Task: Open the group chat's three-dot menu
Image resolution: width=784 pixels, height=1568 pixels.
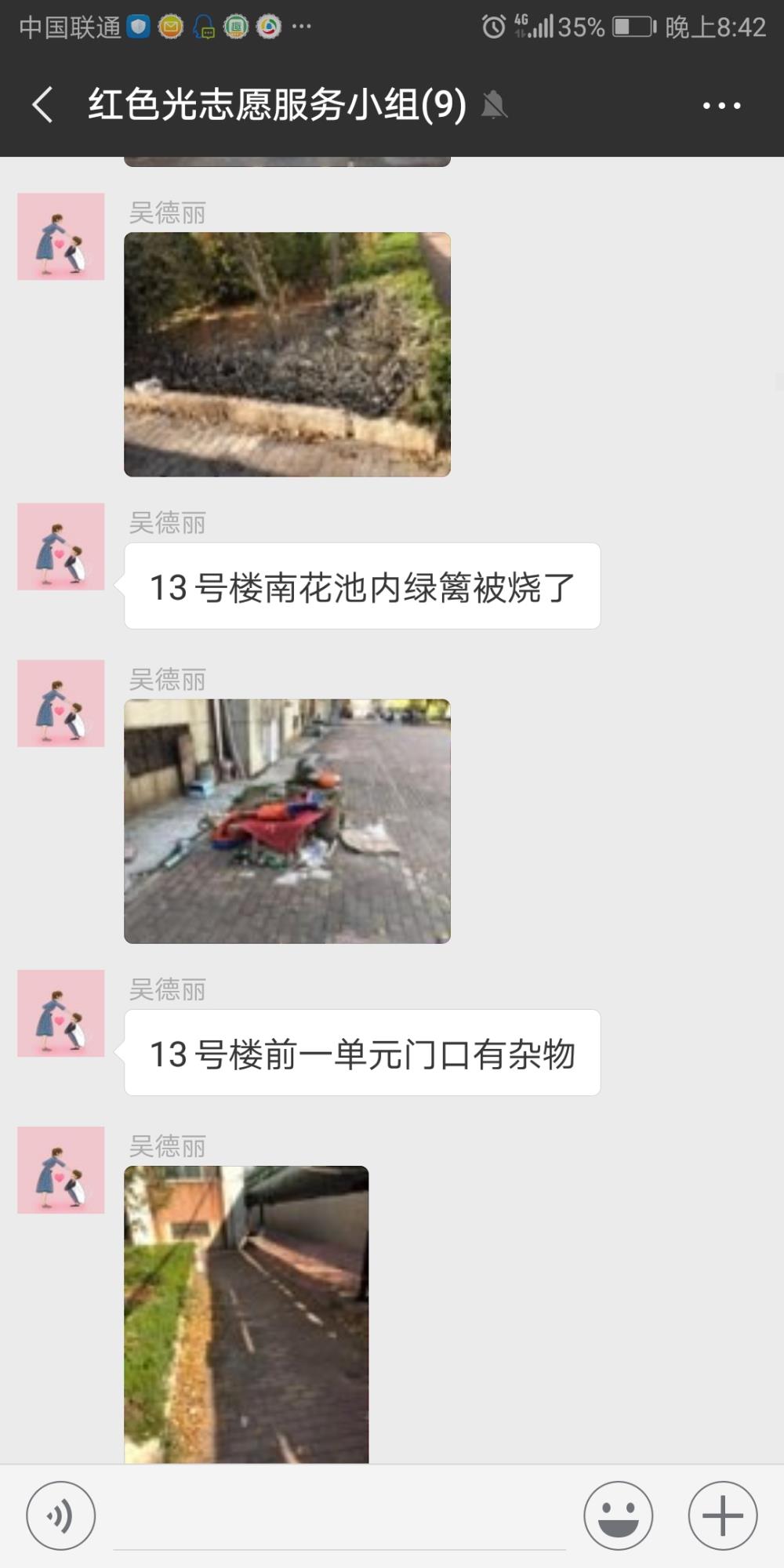Action: pos(721,105)
